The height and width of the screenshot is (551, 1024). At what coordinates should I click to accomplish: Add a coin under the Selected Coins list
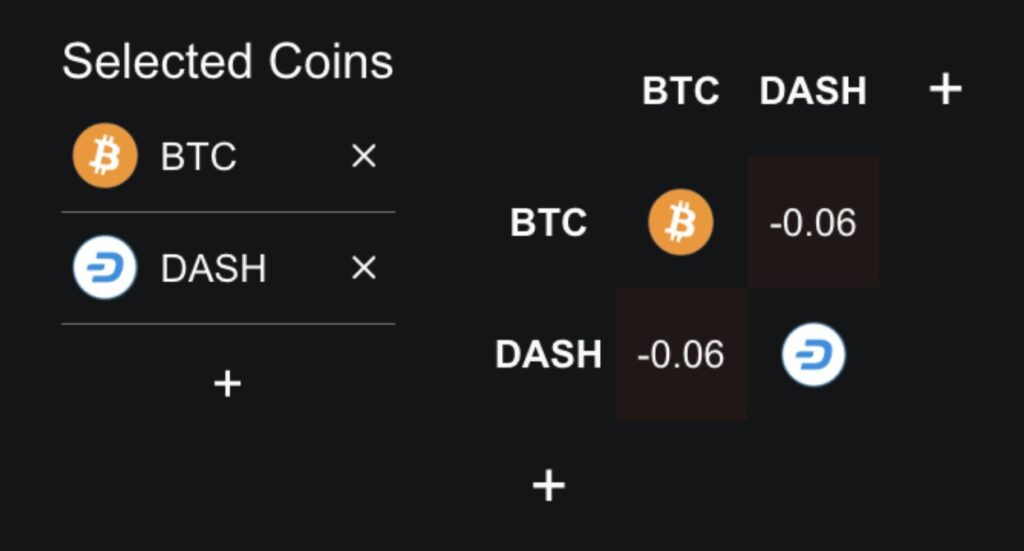pyautogui.click(x=228, y=383)
